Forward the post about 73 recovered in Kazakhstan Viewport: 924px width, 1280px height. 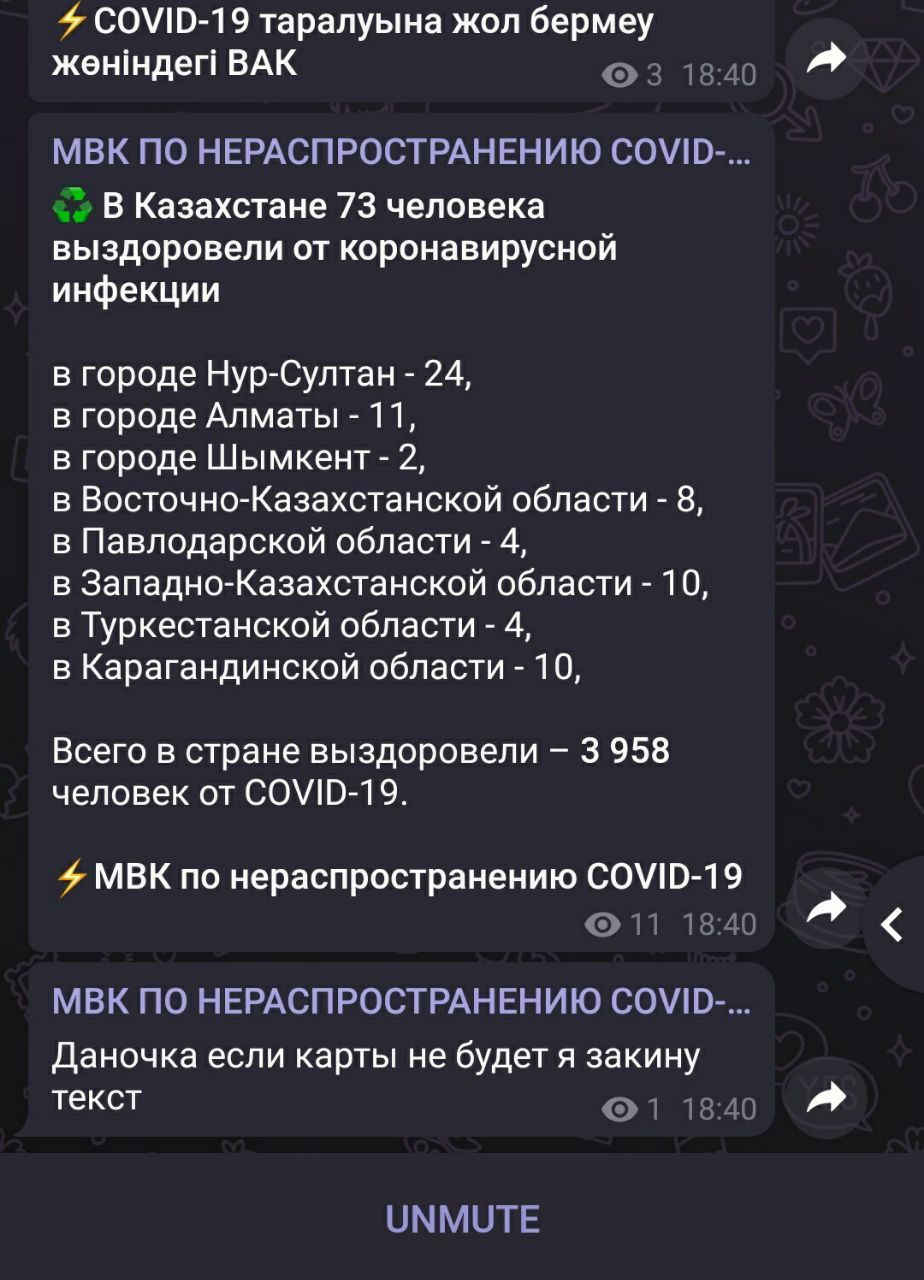(x=826, y=908)
